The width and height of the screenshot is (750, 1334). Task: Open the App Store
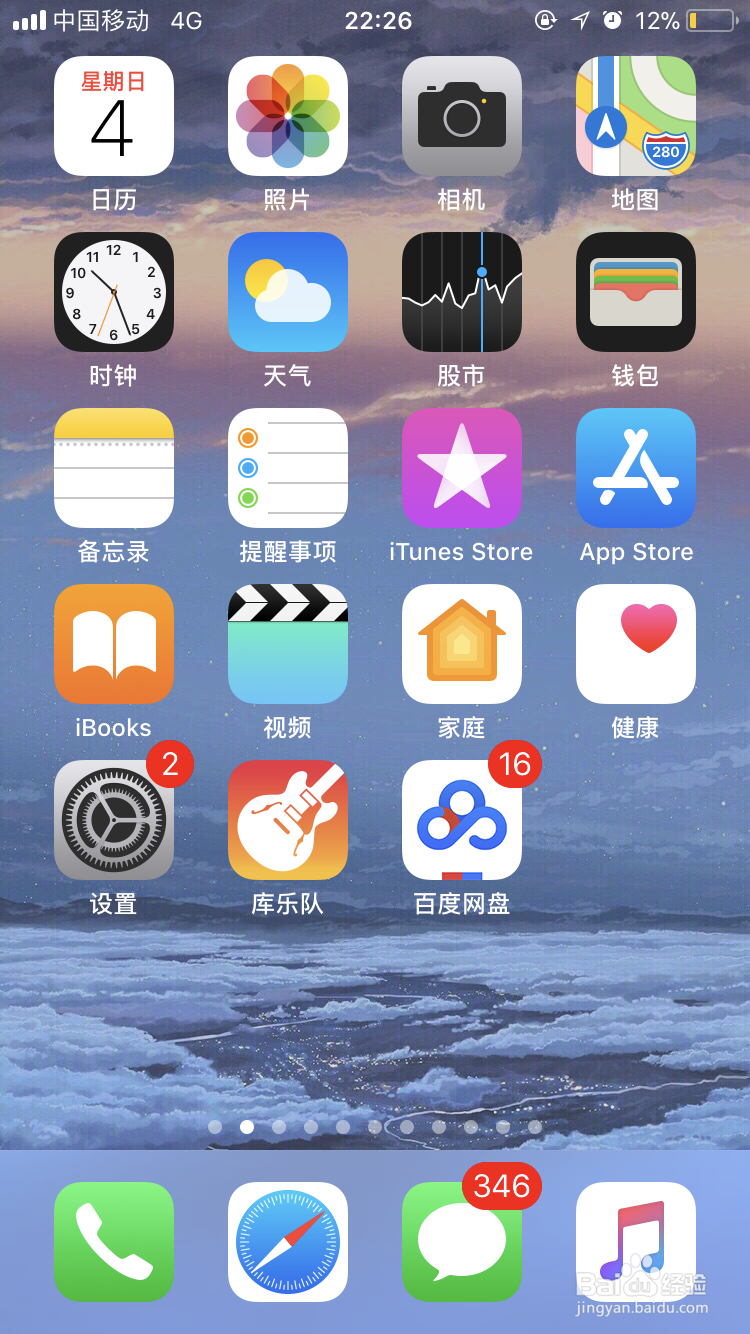[x=635, y=467]
